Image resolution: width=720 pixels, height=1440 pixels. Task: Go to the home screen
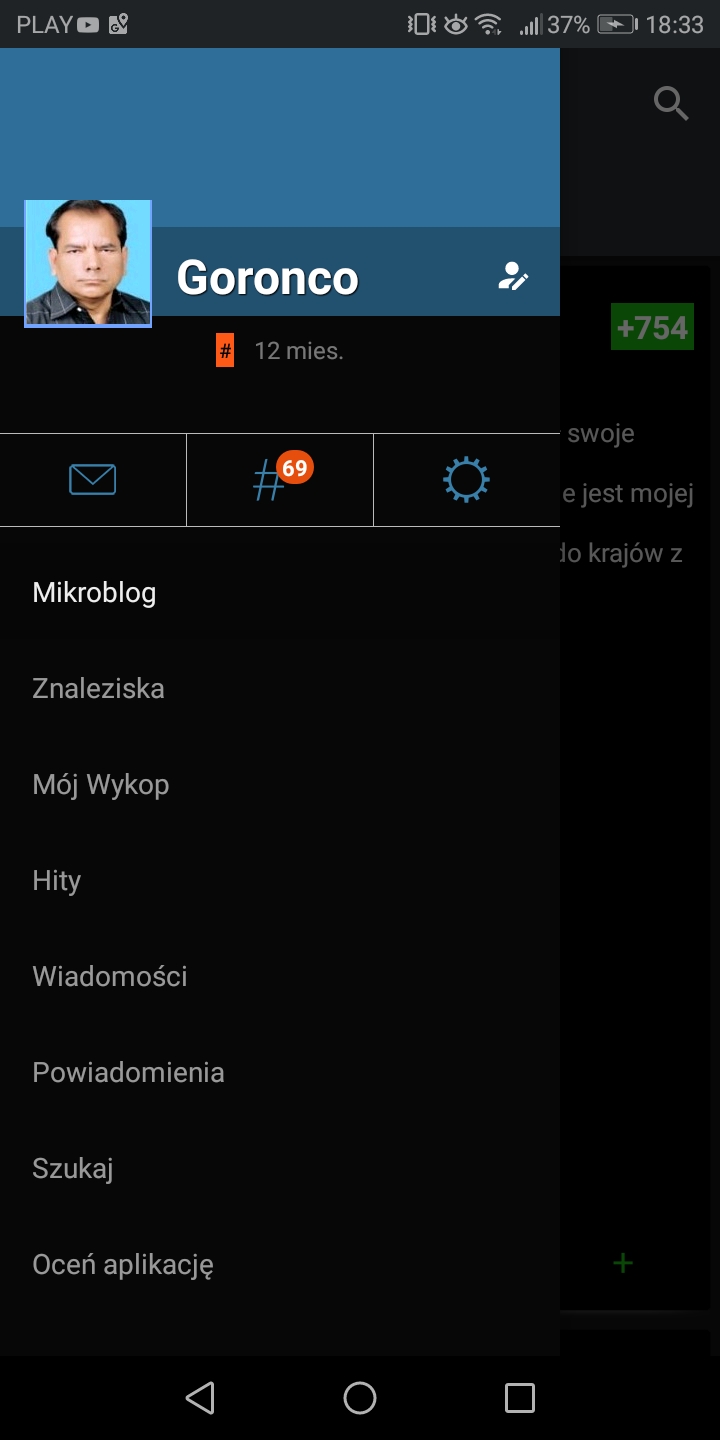tap(360, 1397)
